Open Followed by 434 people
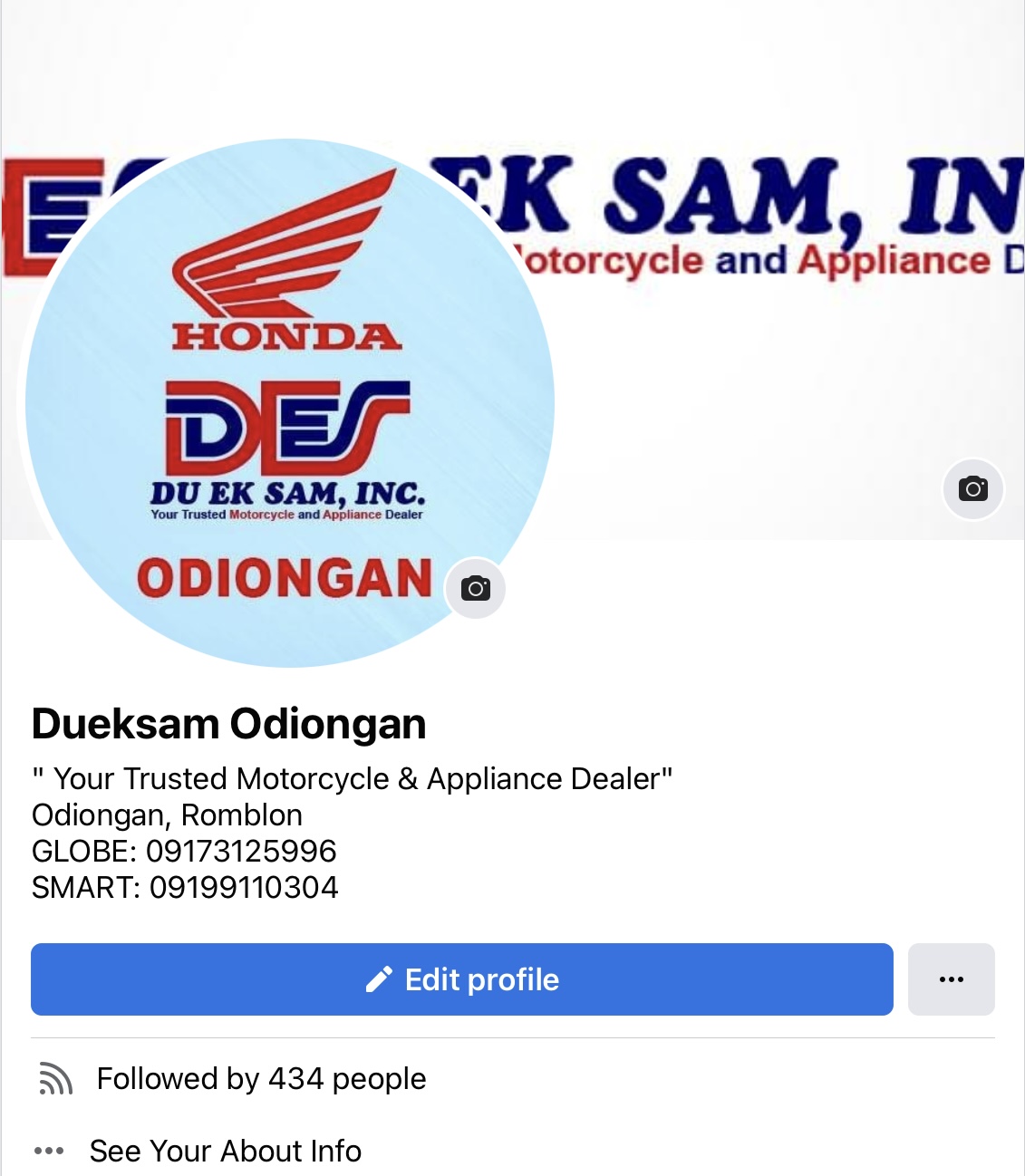Viewport: 1025px width, 1176px height. click(261, 1079)
